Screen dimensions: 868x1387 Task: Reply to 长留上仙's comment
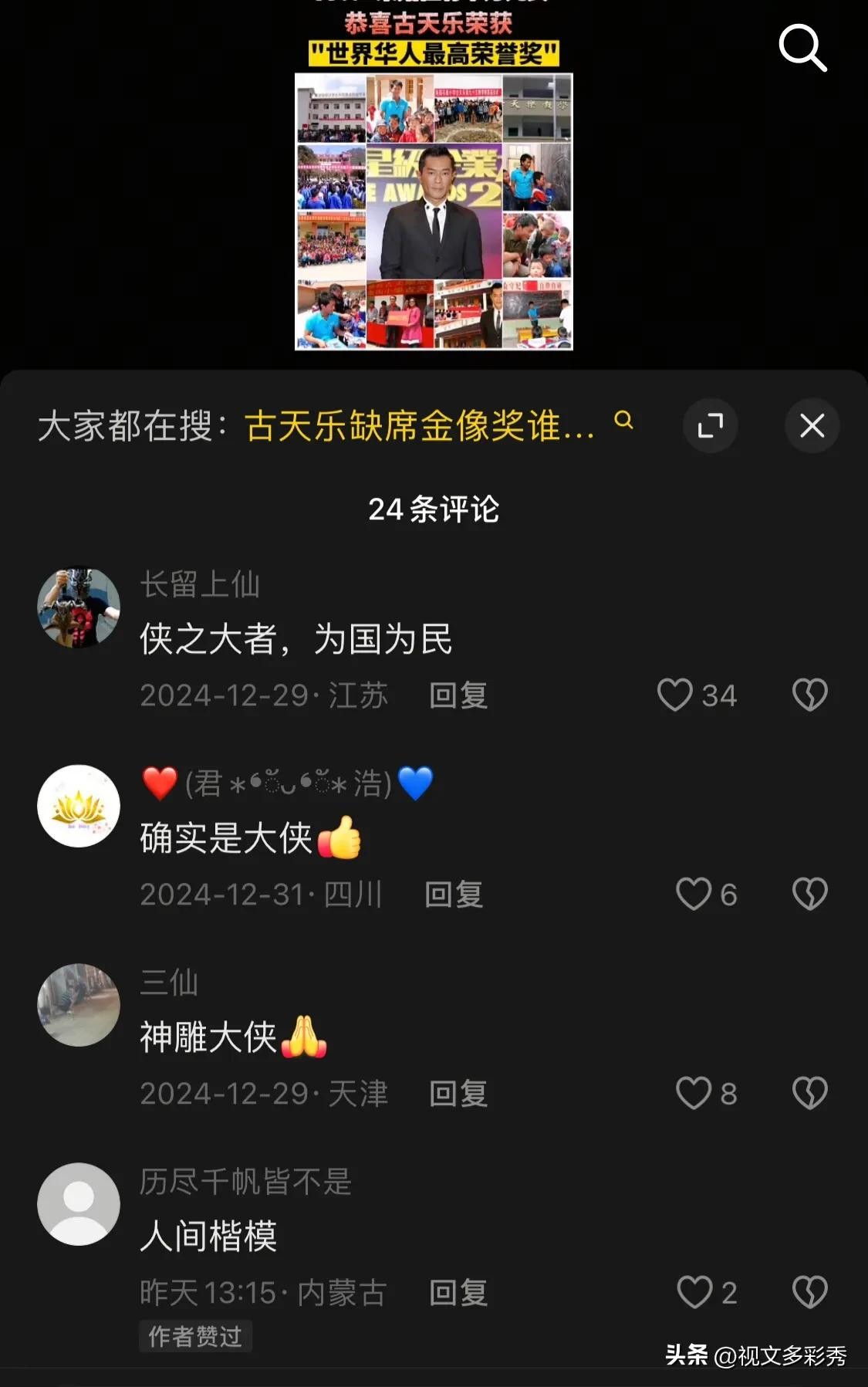[458, 695]
